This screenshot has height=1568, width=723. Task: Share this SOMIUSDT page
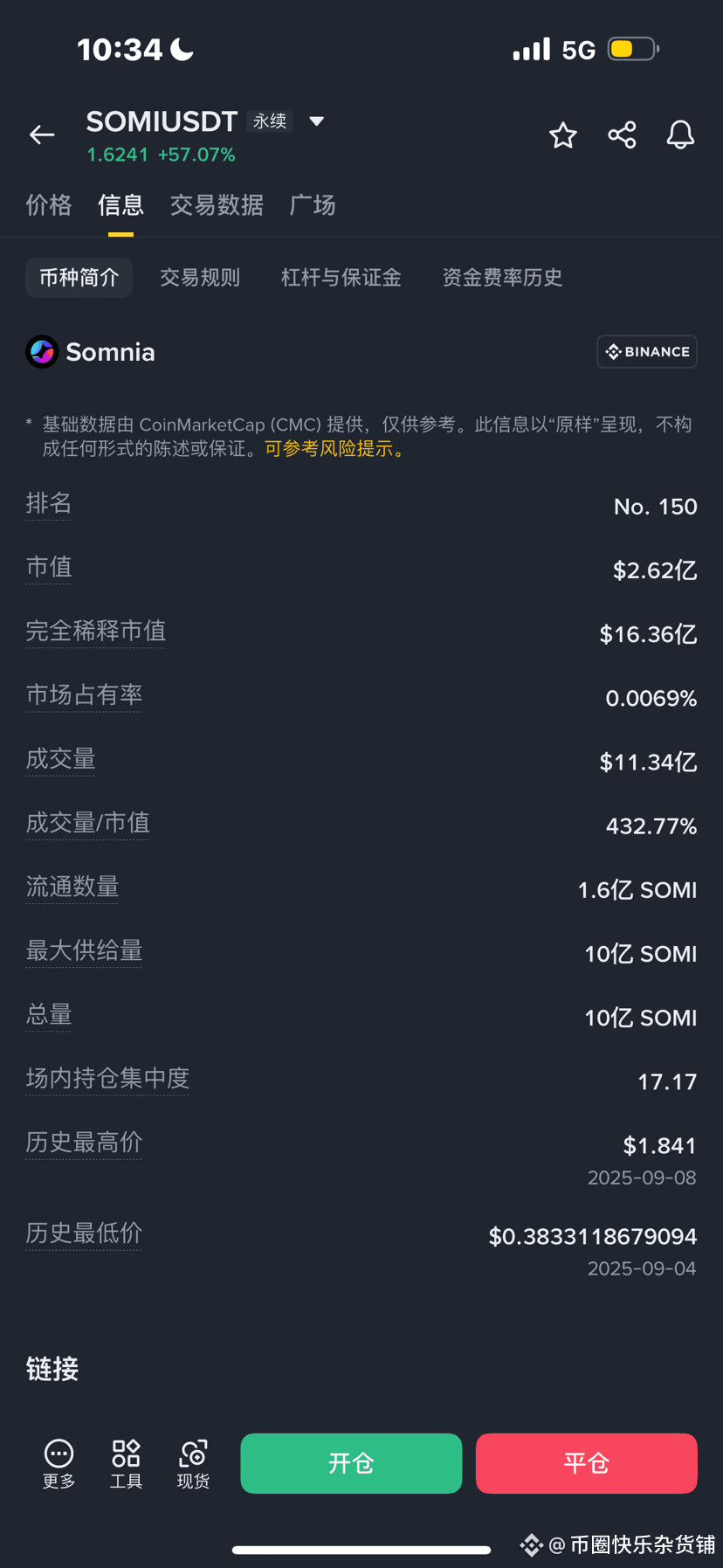[622, 135]
